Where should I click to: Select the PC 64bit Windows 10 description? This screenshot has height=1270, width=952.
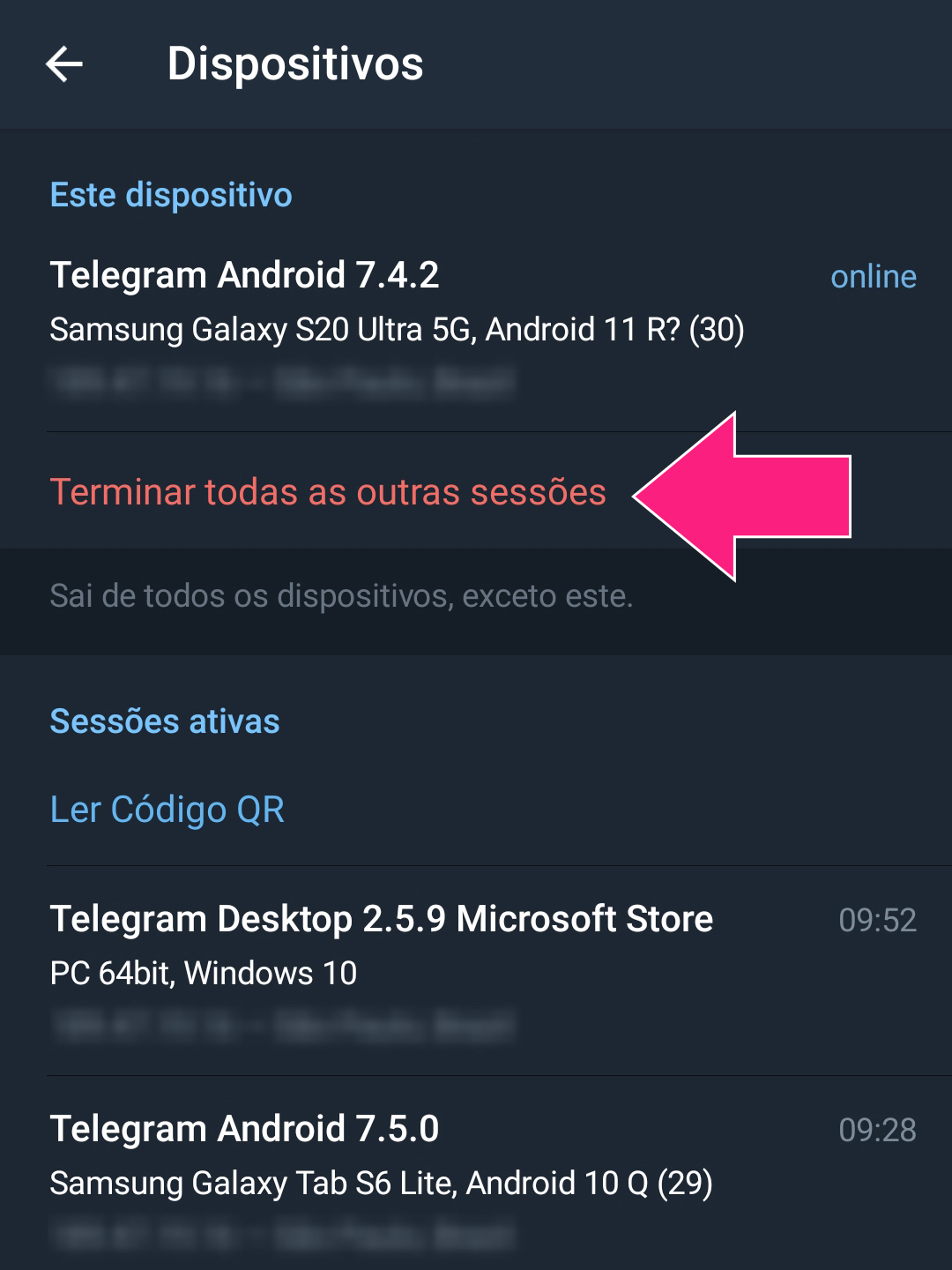click(203, 973)
